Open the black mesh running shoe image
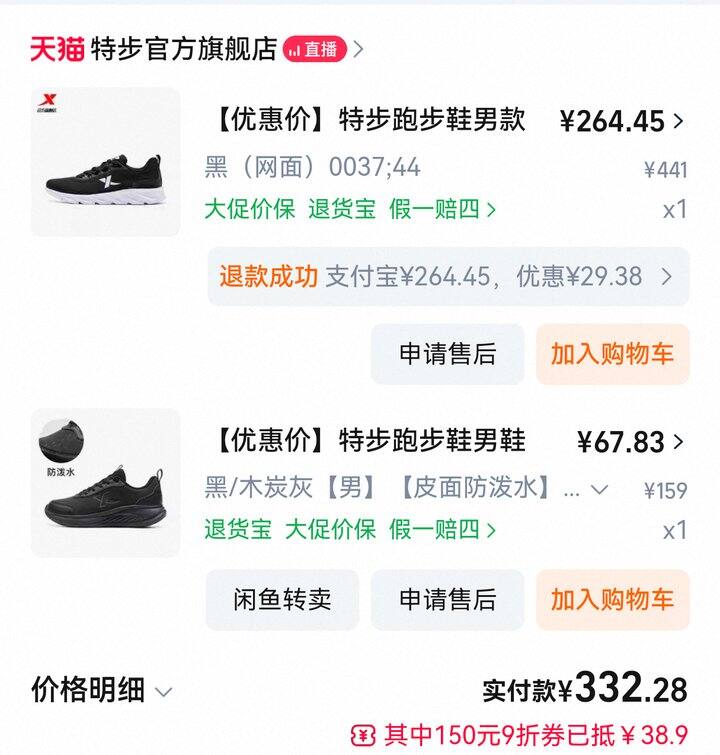The image size is (720, 755). pyautogui.click(x=105, y=162)
